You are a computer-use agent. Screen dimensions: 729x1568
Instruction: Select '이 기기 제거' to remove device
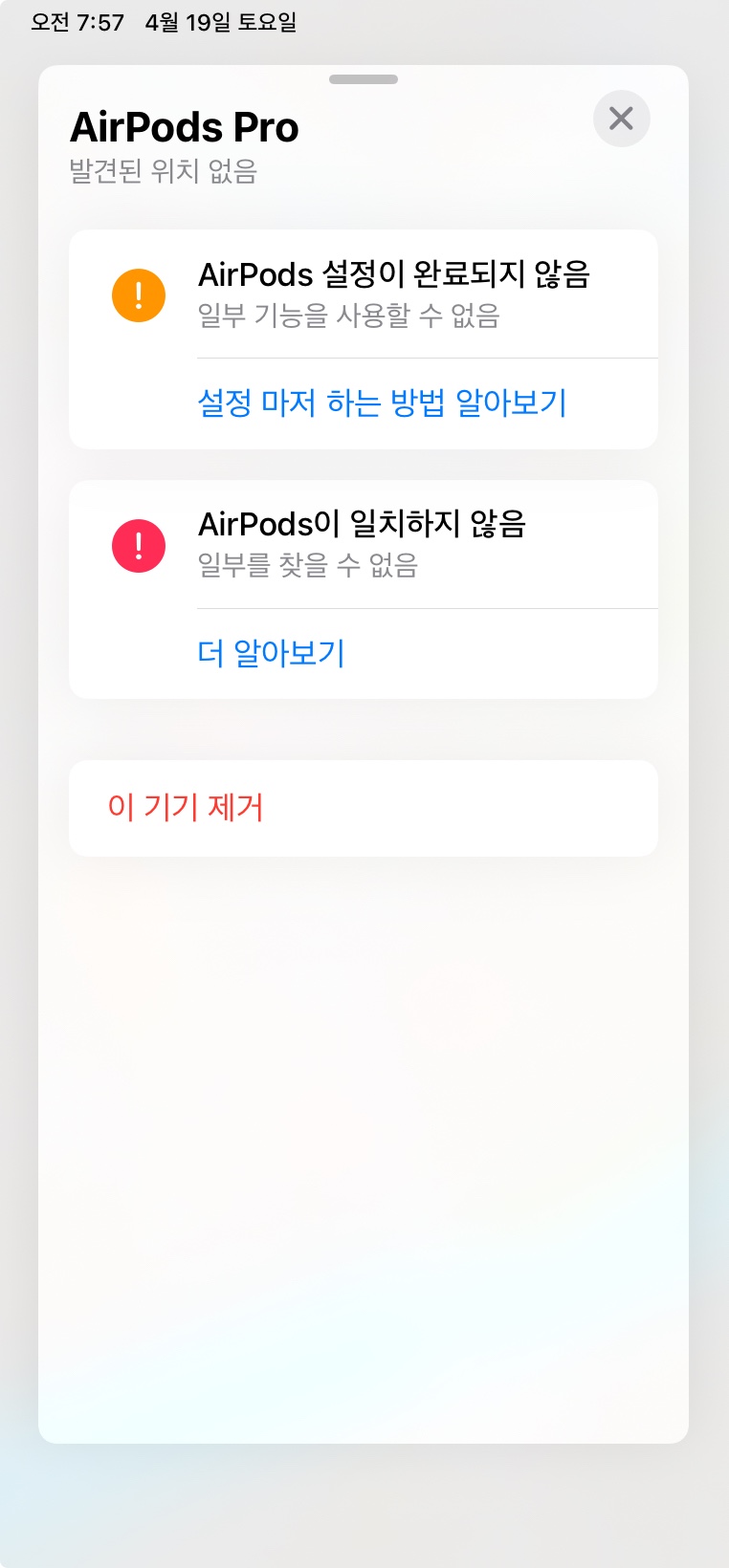pos(186,807)
